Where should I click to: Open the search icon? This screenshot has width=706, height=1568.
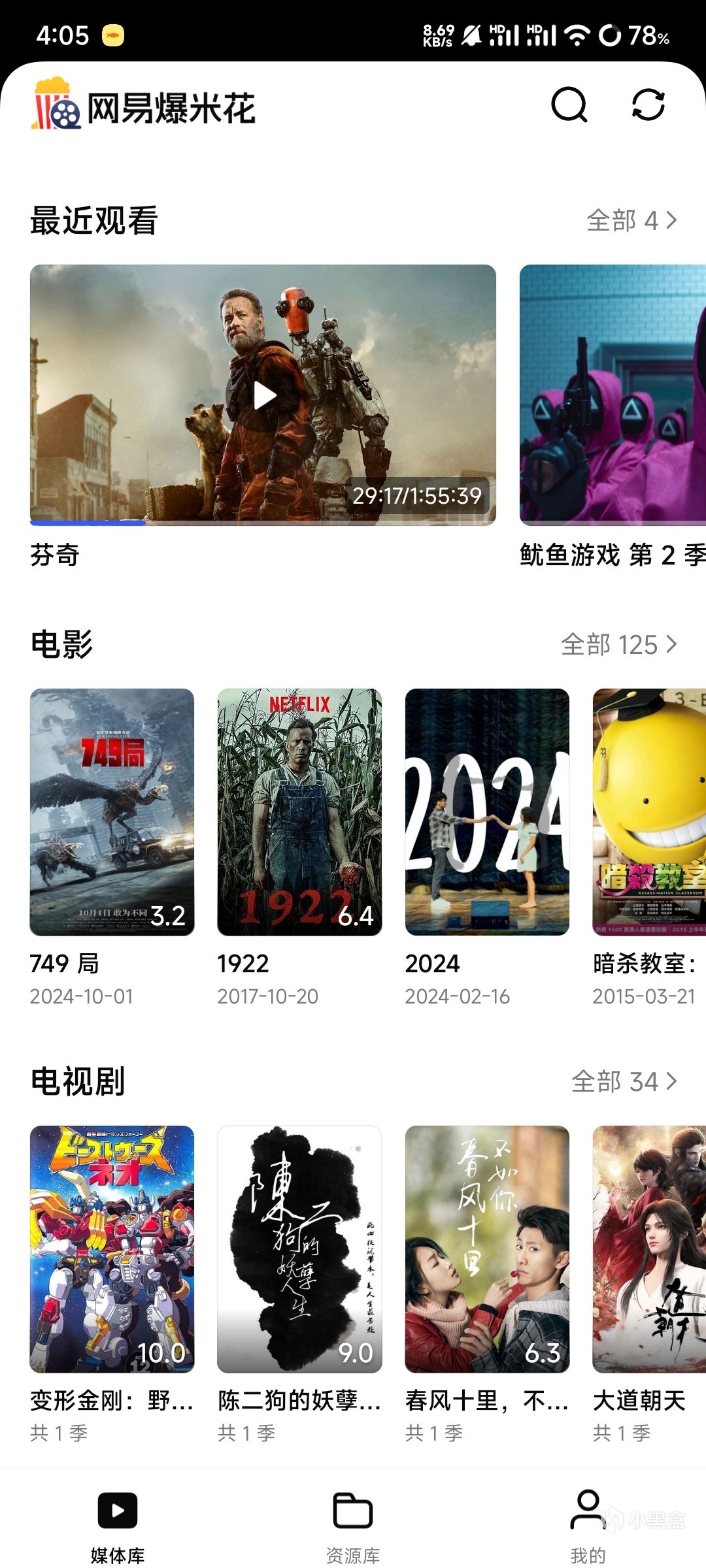[x=569, y=105]
